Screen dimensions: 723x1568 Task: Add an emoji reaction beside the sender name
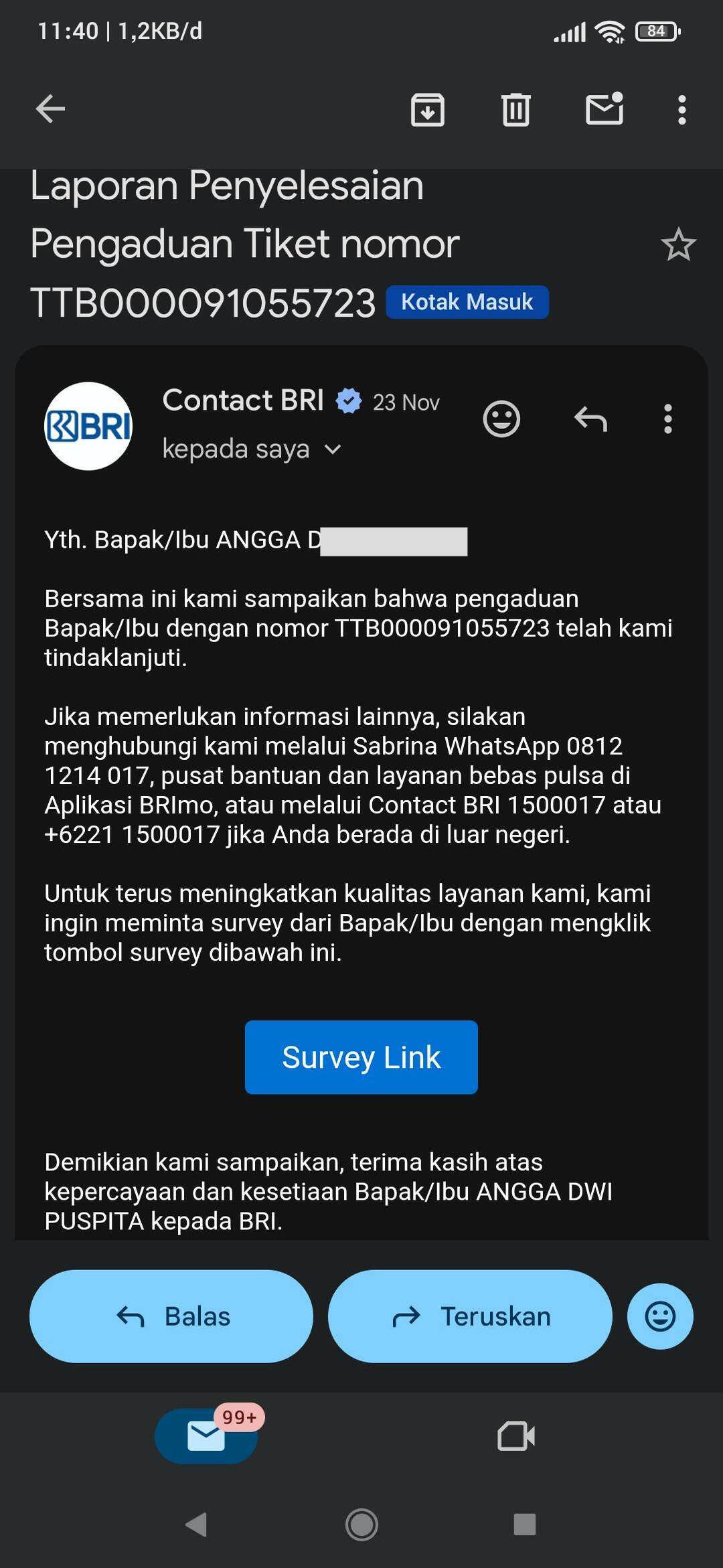[x=501, y=419]
